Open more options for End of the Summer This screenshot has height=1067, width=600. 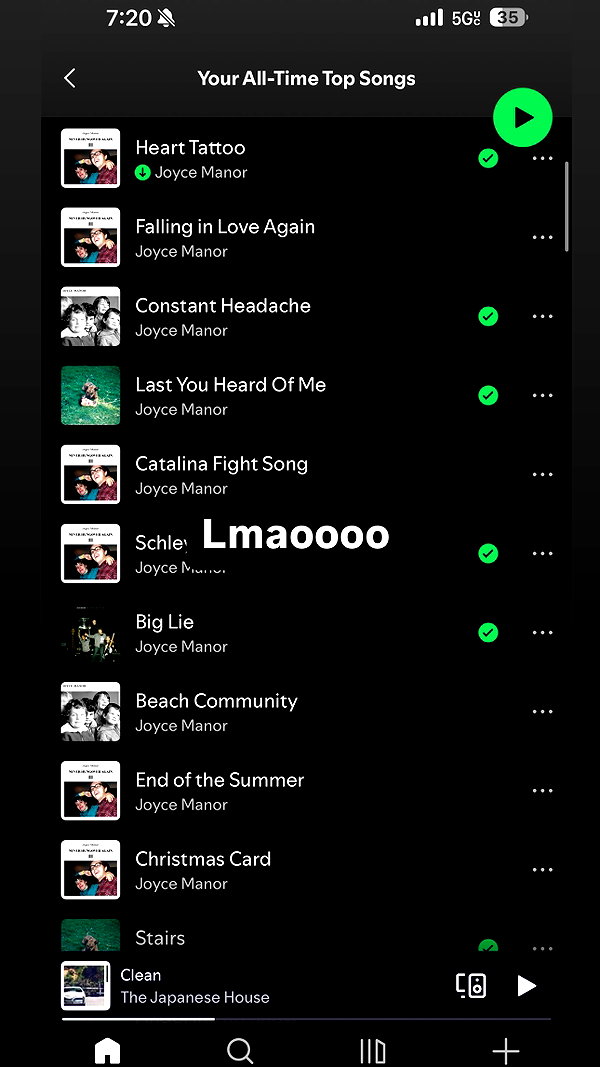point(542,791)
